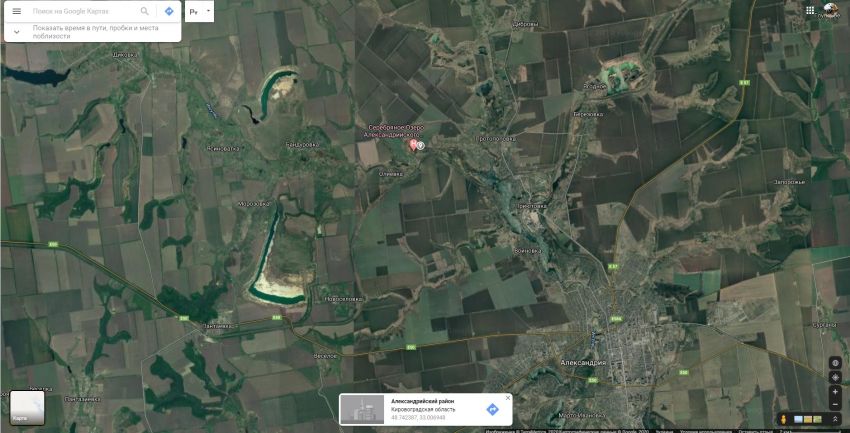Open the account profile avatar
Screen dimensions: 850x433
[832, 10]
